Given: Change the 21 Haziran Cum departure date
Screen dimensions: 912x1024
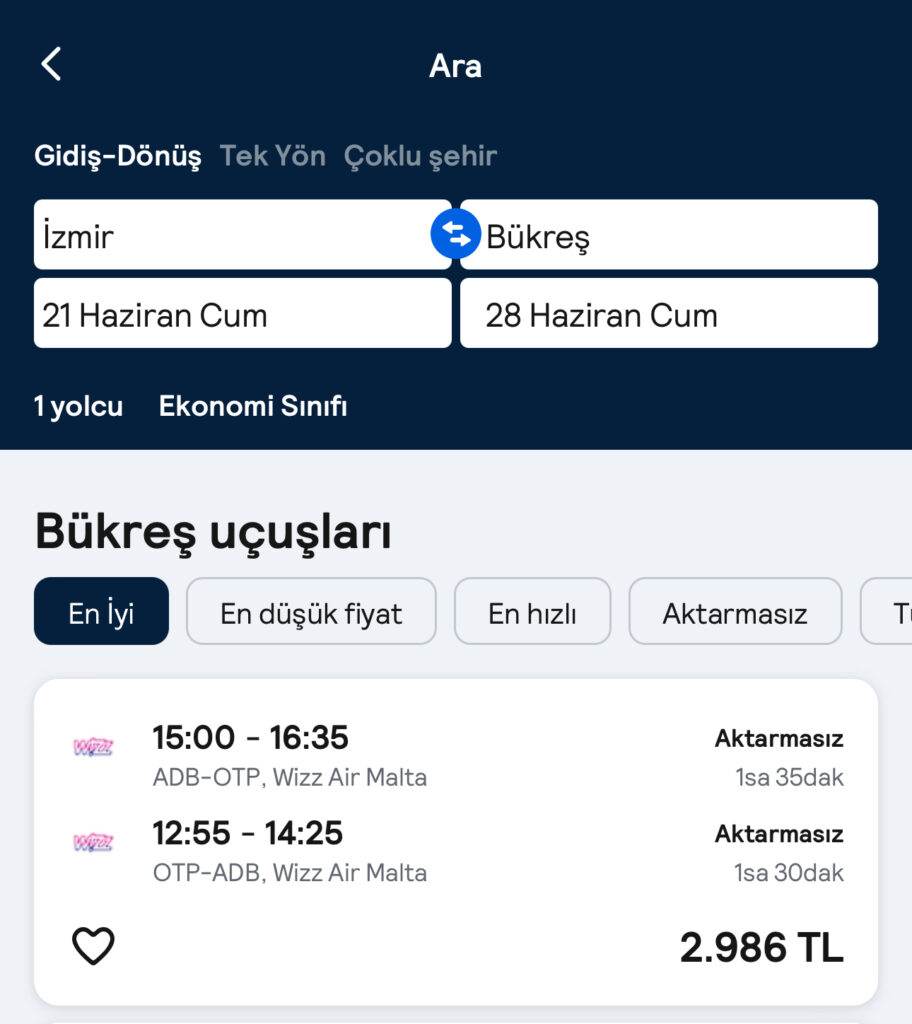Looking at the screenshot, I should click(x=242, y=314).
